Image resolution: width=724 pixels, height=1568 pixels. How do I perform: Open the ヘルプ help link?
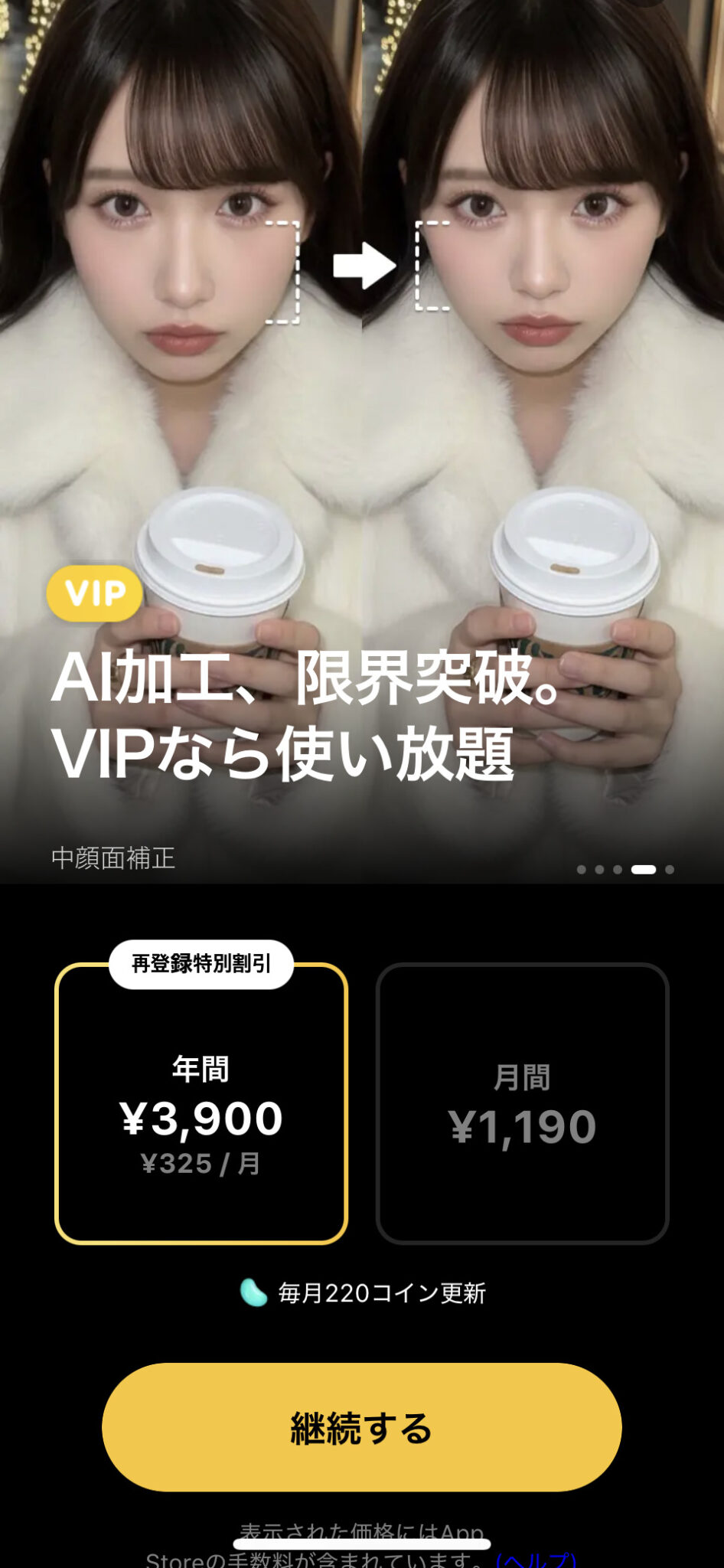pyautogui.click(x=536, y=1560)
